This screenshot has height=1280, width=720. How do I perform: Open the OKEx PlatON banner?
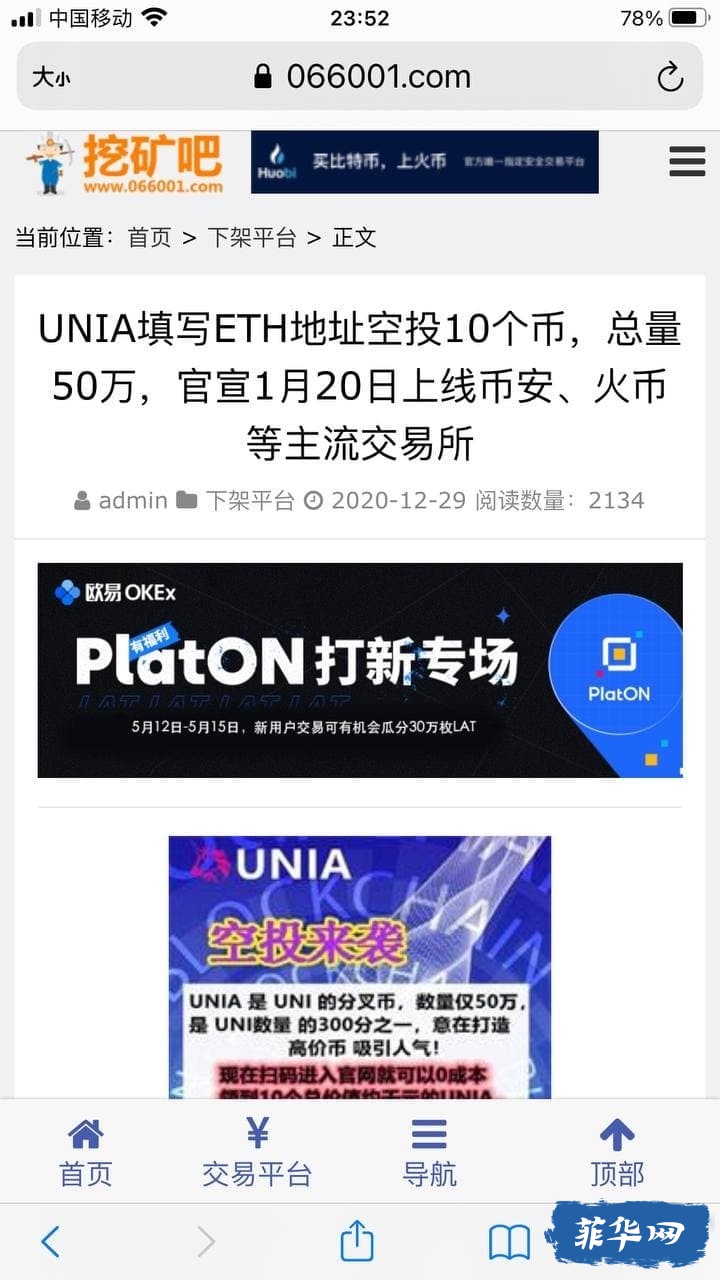tap(360, 670)
